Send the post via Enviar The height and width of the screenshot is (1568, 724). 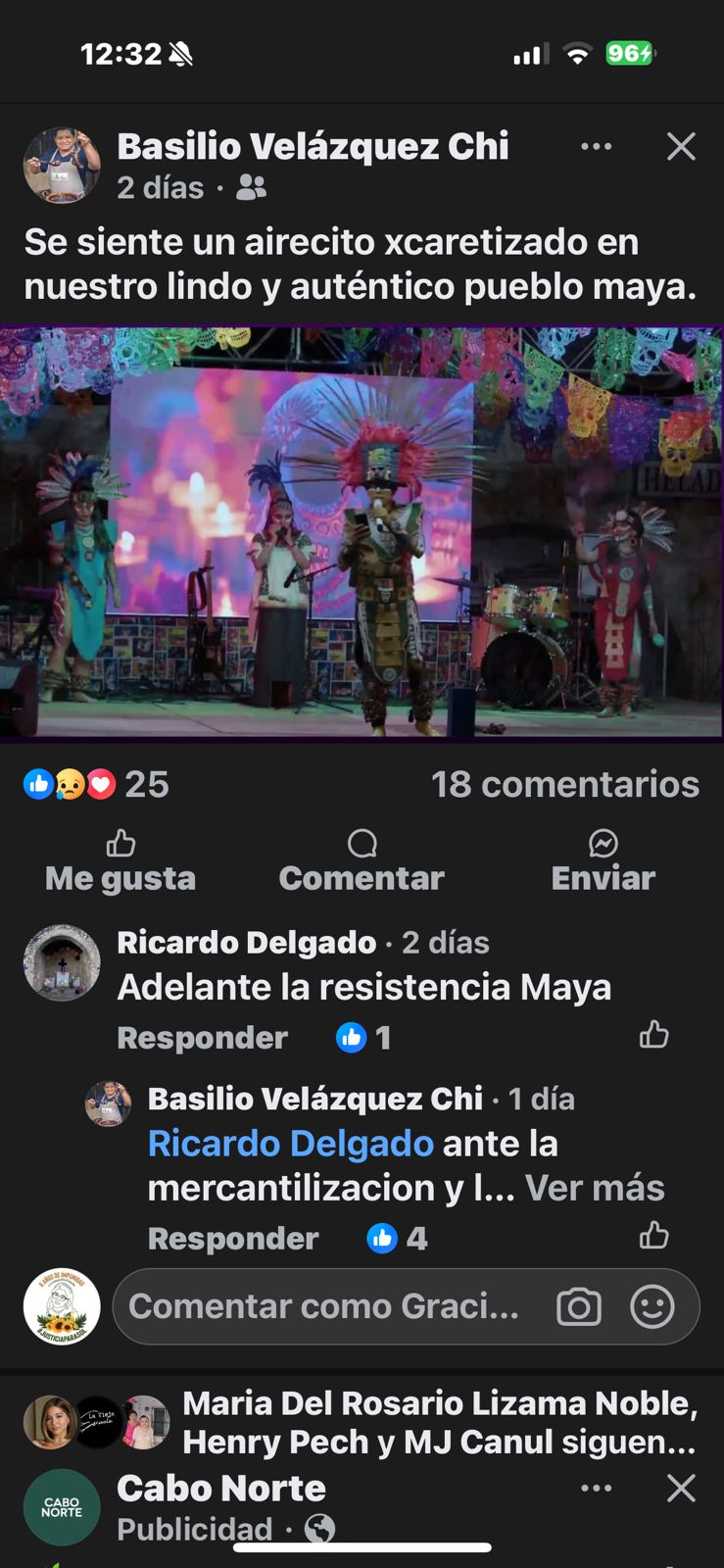click(x=603, y=861)
